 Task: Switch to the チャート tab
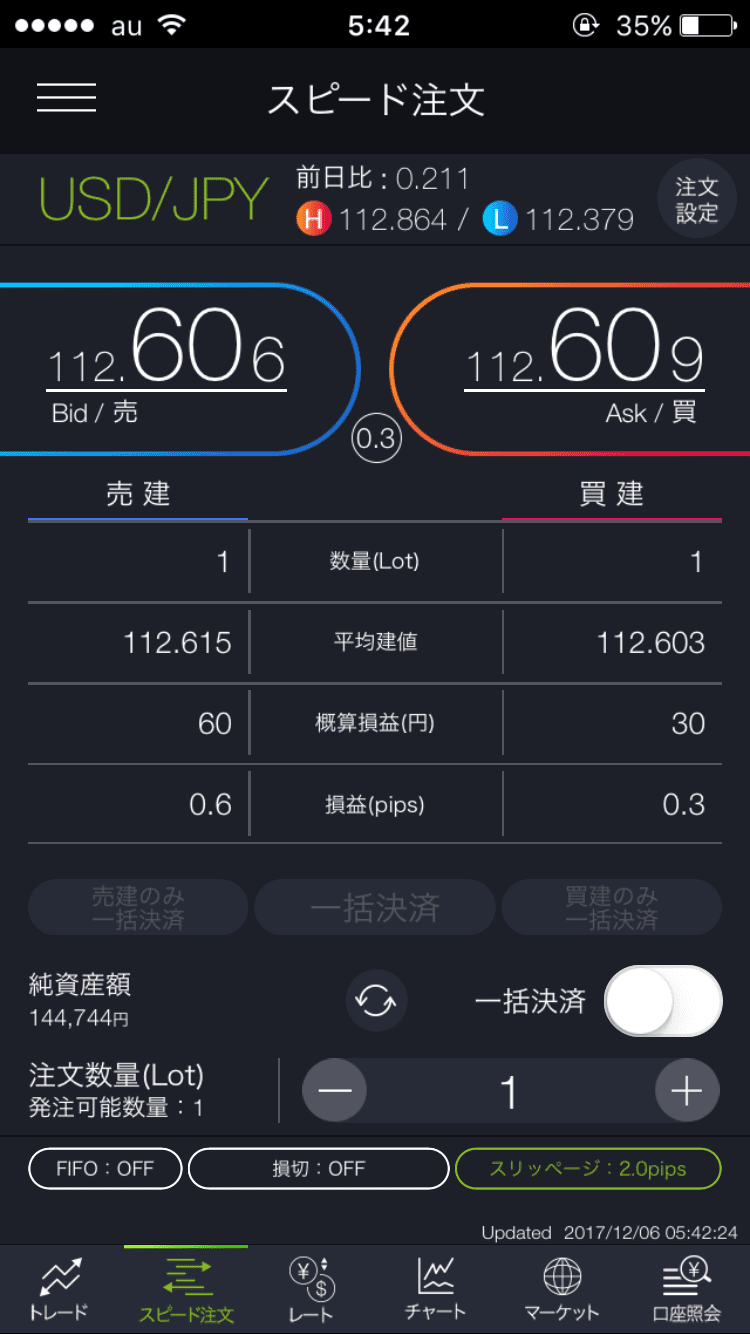coord(435,1290)
